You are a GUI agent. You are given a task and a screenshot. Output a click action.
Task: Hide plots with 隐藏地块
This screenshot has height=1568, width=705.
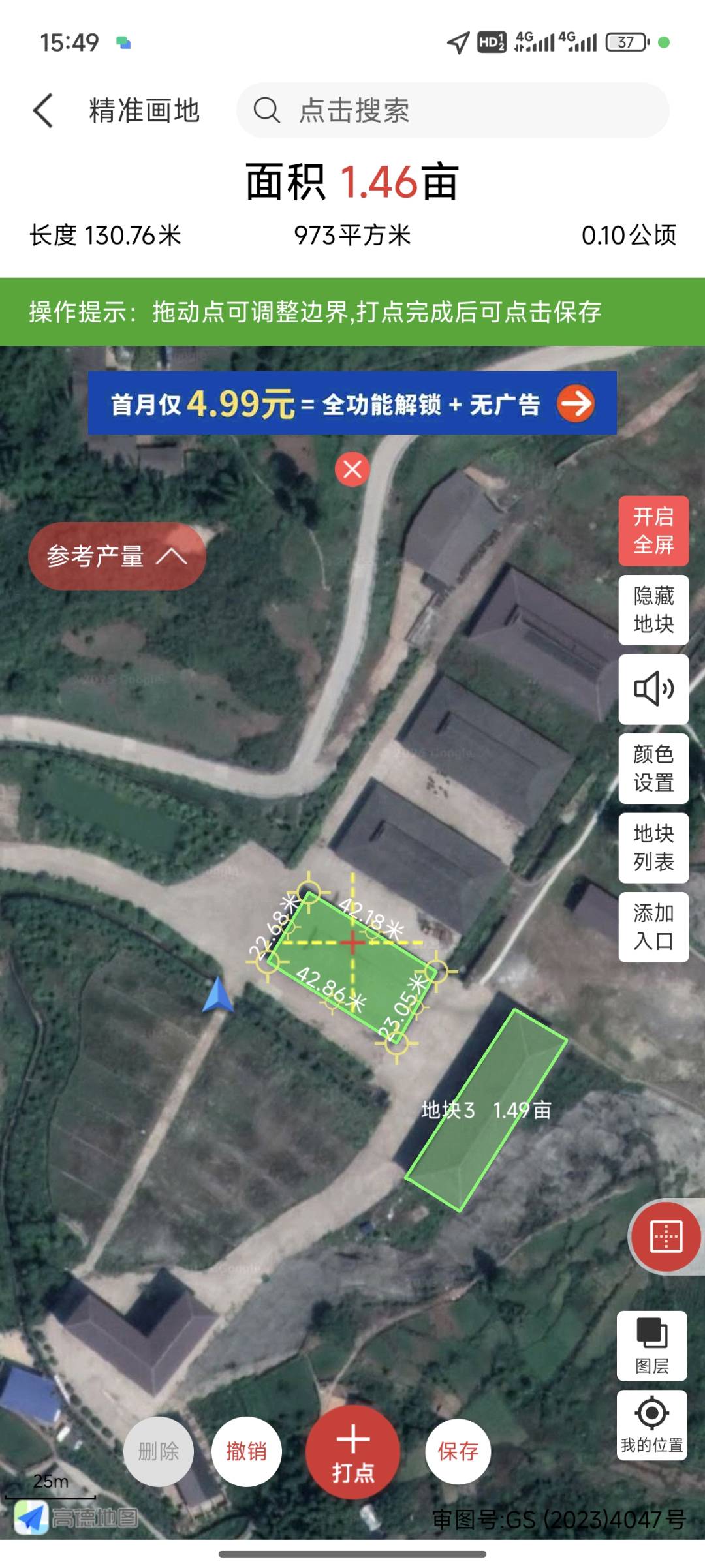tap(653, 610)
